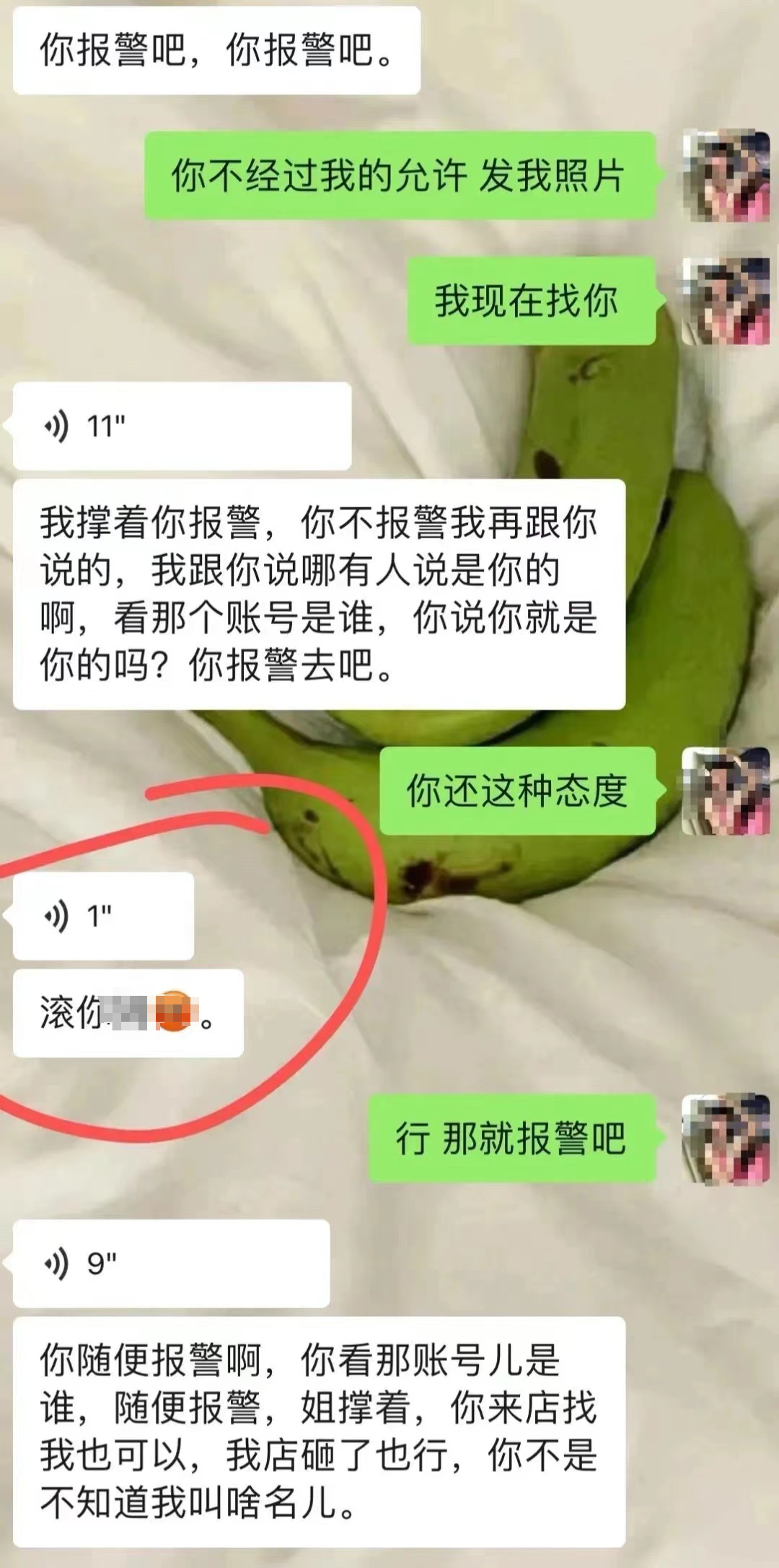Play the 9-second voice message
Screen dimensions: 779x1568
[x=171, y=1263]
